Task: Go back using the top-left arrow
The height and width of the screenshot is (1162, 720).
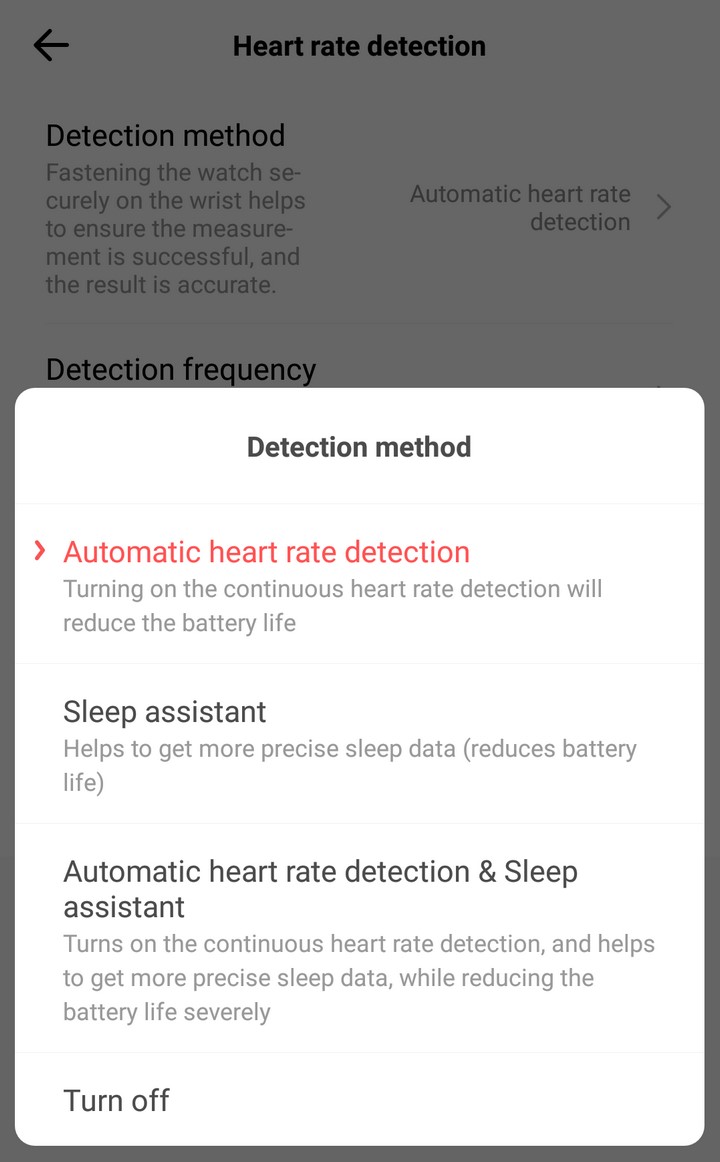Action: pyautogui.click(x=51, y=45)
